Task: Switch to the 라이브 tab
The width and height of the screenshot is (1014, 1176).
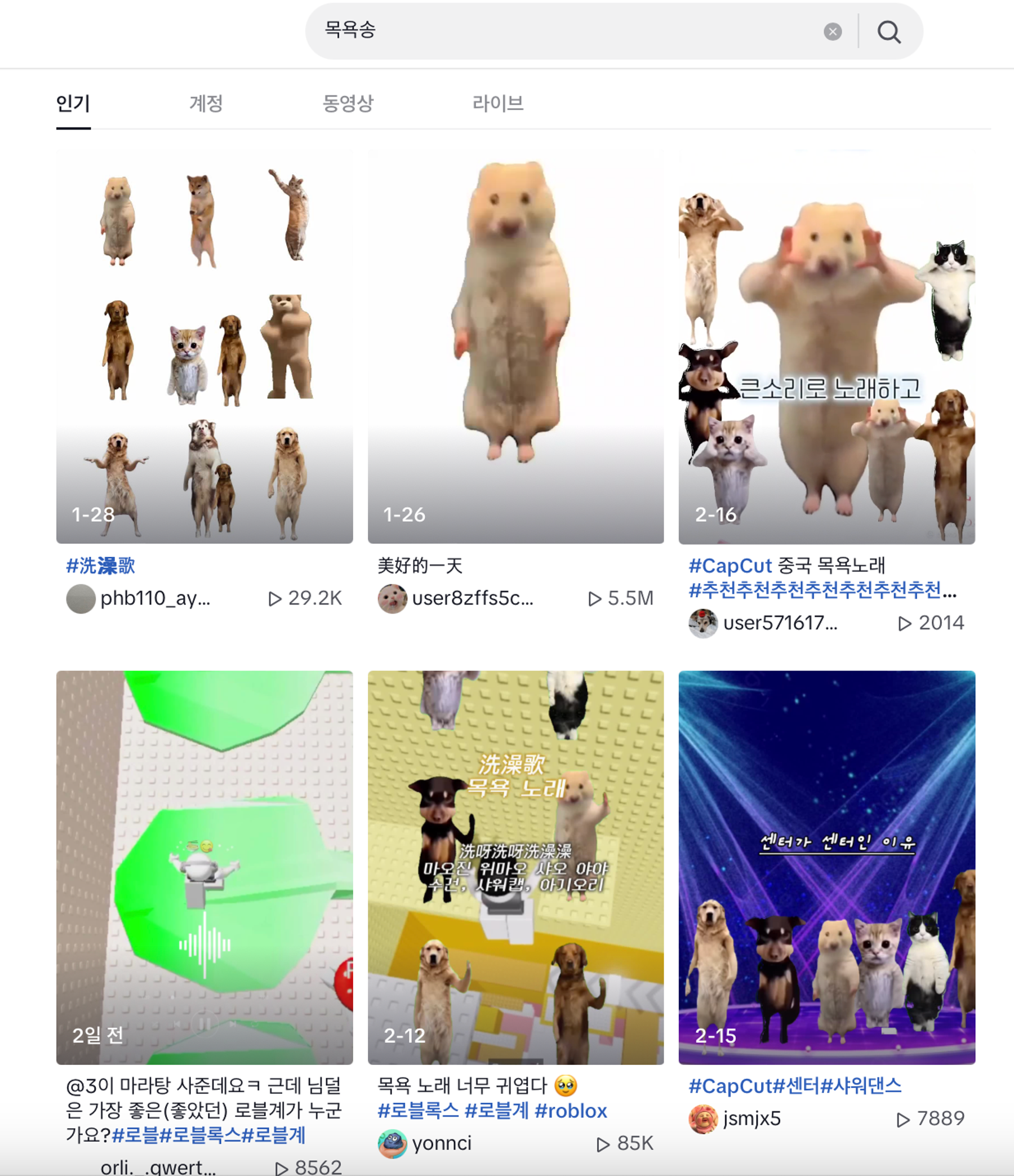Action: 497,103
